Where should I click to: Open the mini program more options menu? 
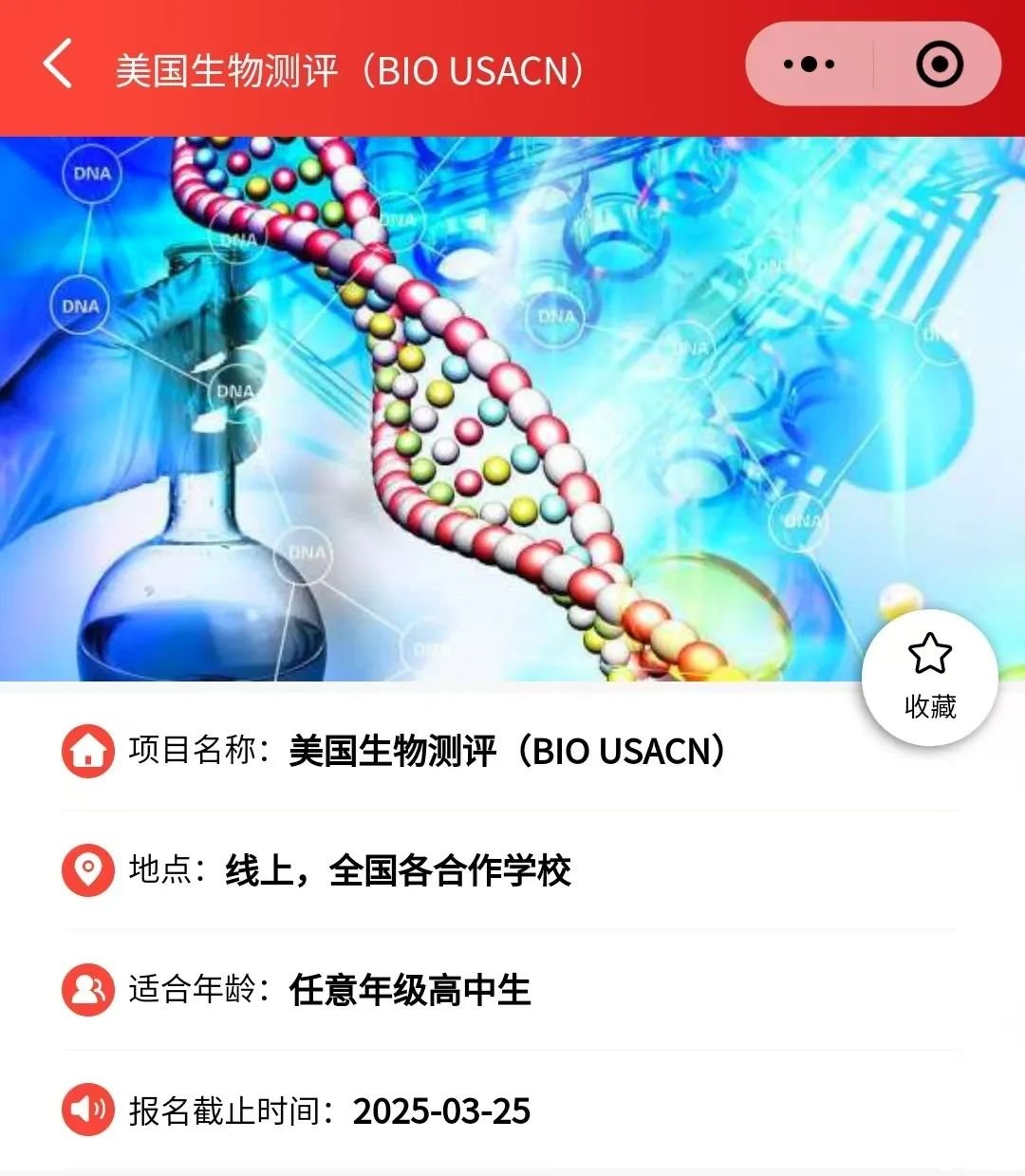click(809, 65)
